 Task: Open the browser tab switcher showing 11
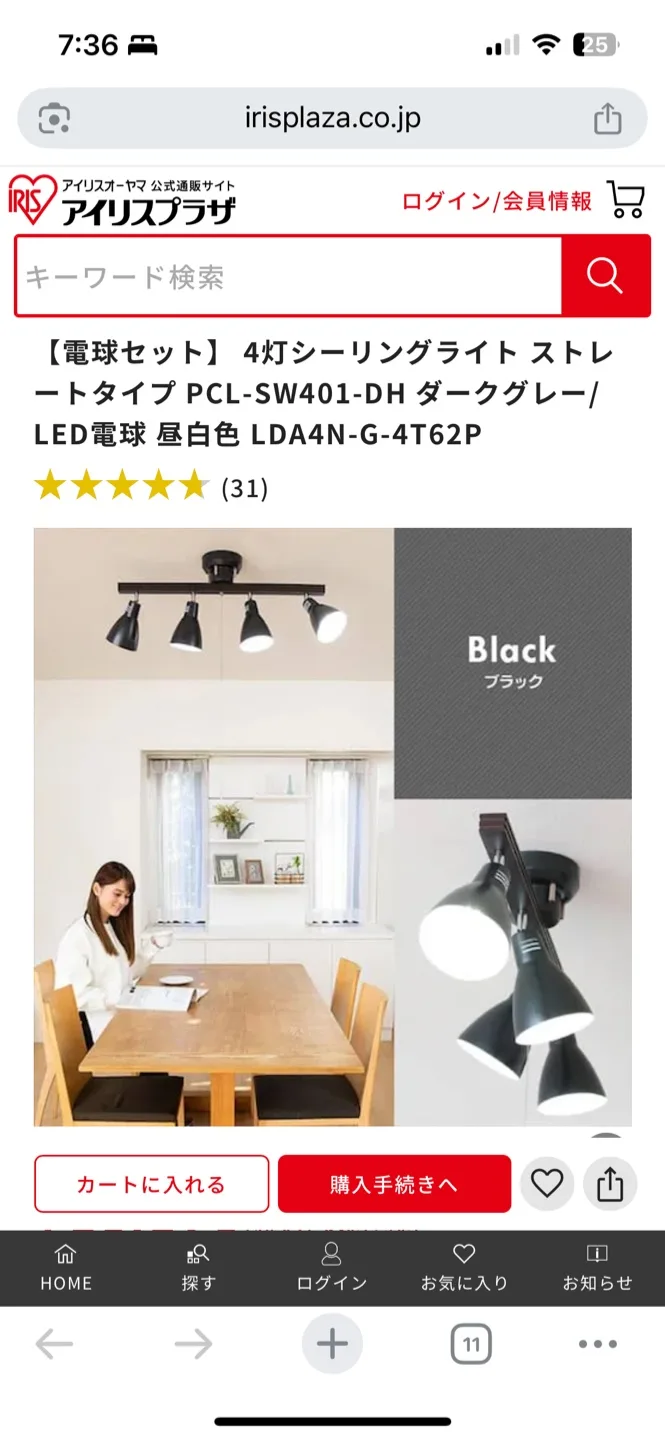471,1344
